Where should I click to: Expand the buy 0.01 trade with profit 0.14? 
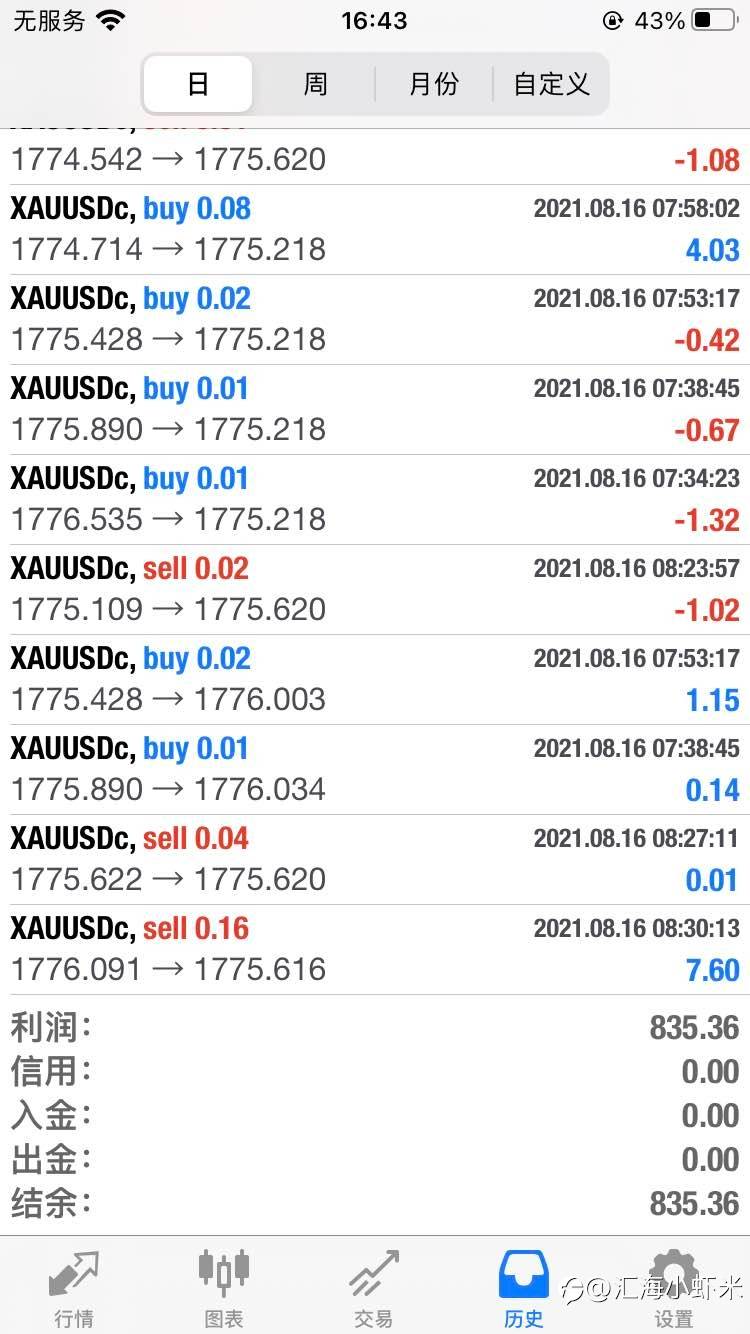(375, 769)
